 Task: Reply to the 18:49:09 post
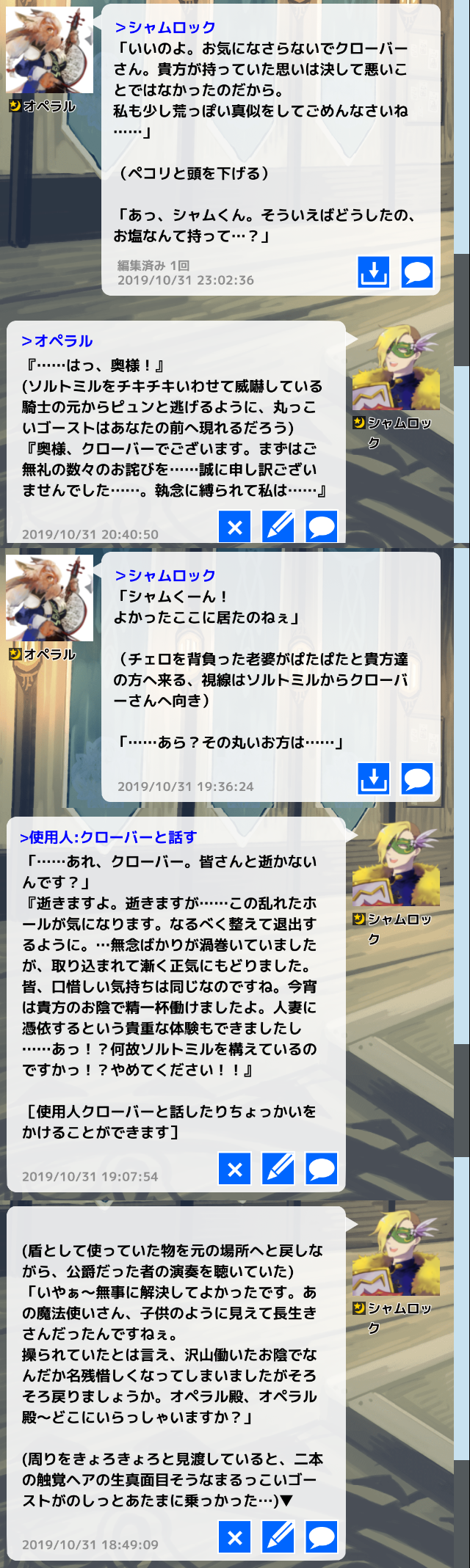[322, 1537]
